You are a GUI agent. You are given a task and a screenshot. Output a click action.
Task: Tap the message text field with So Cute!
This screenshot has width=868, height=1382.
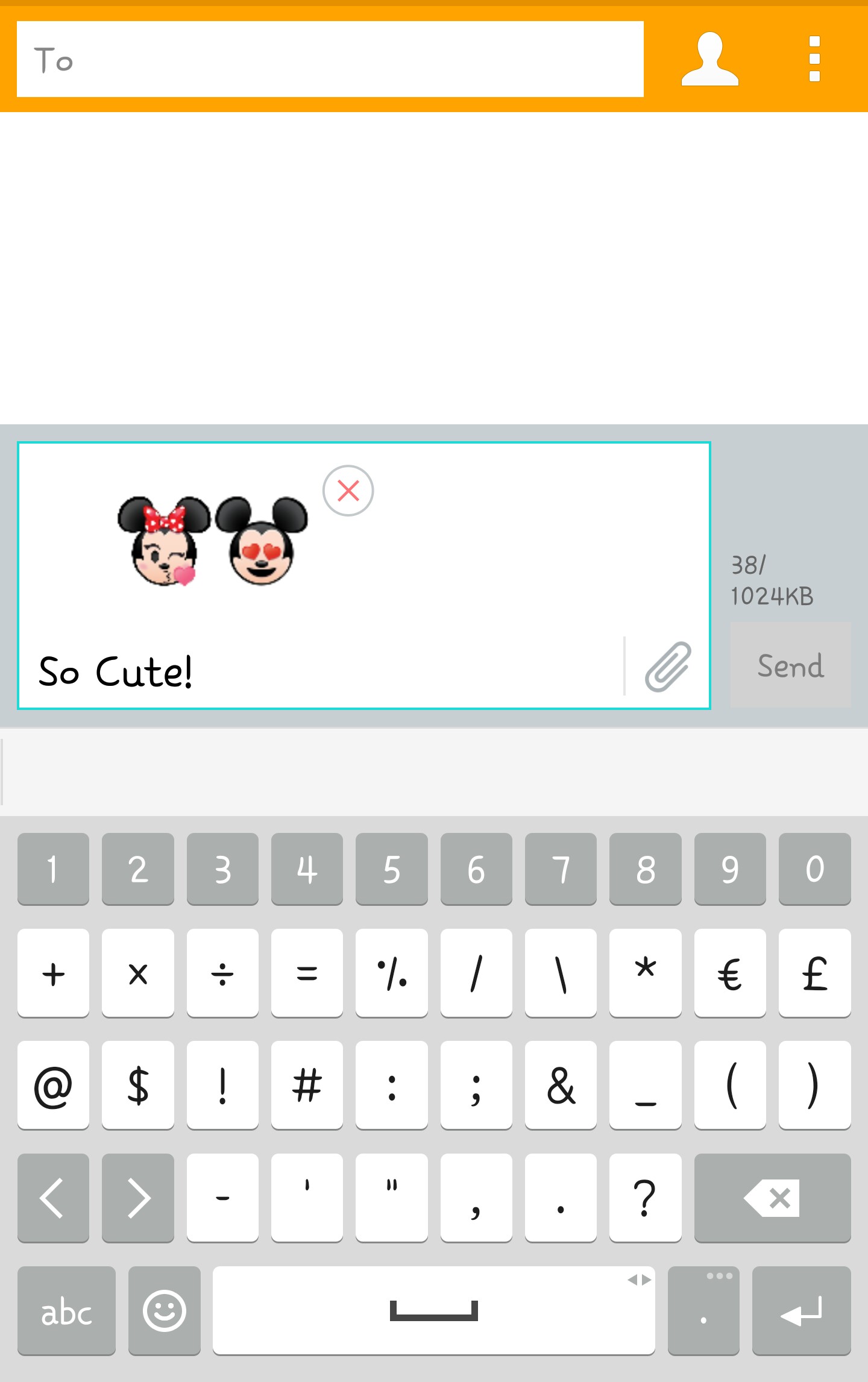click(325, 671)
